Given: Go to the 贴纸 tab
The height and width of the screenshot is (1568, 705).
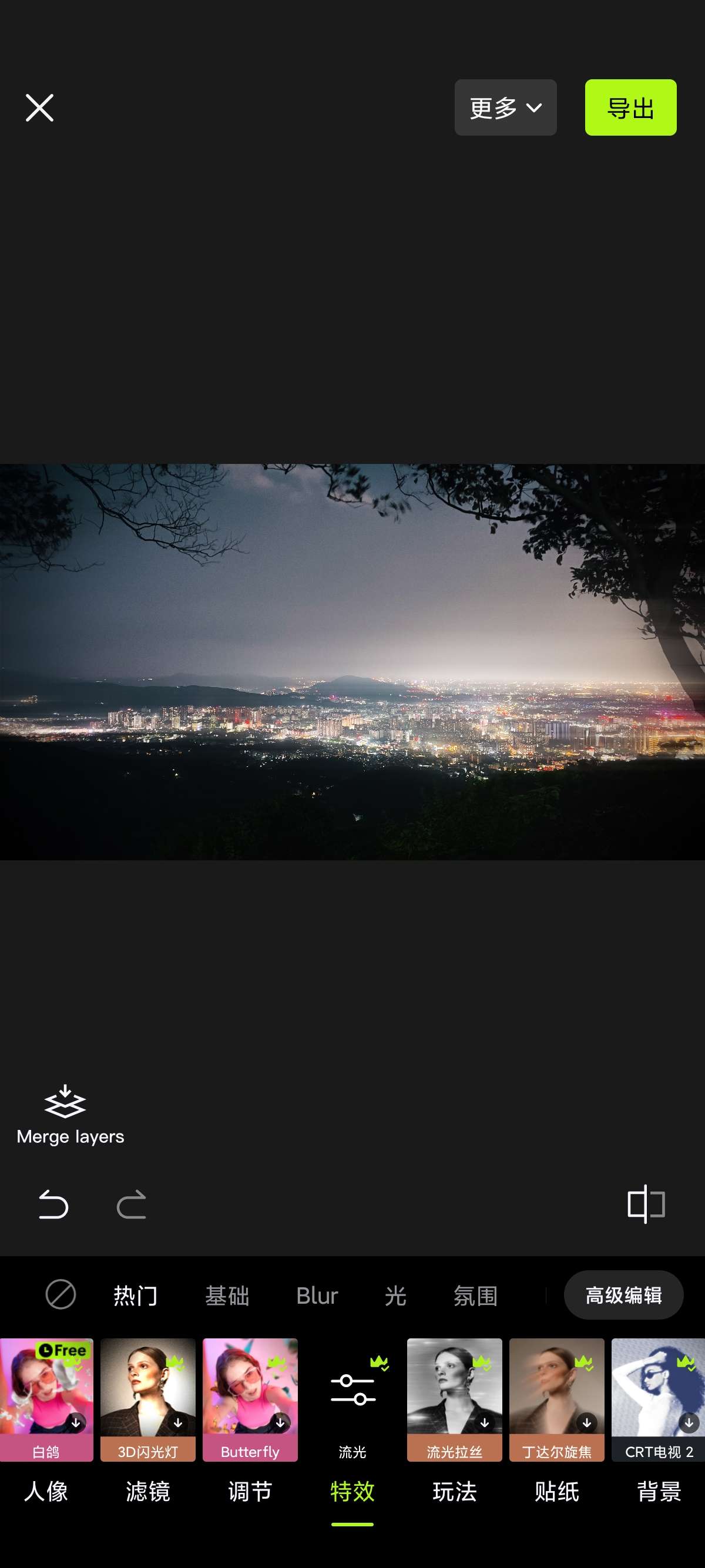Looking at the screenshot, I should point(556,1491).
